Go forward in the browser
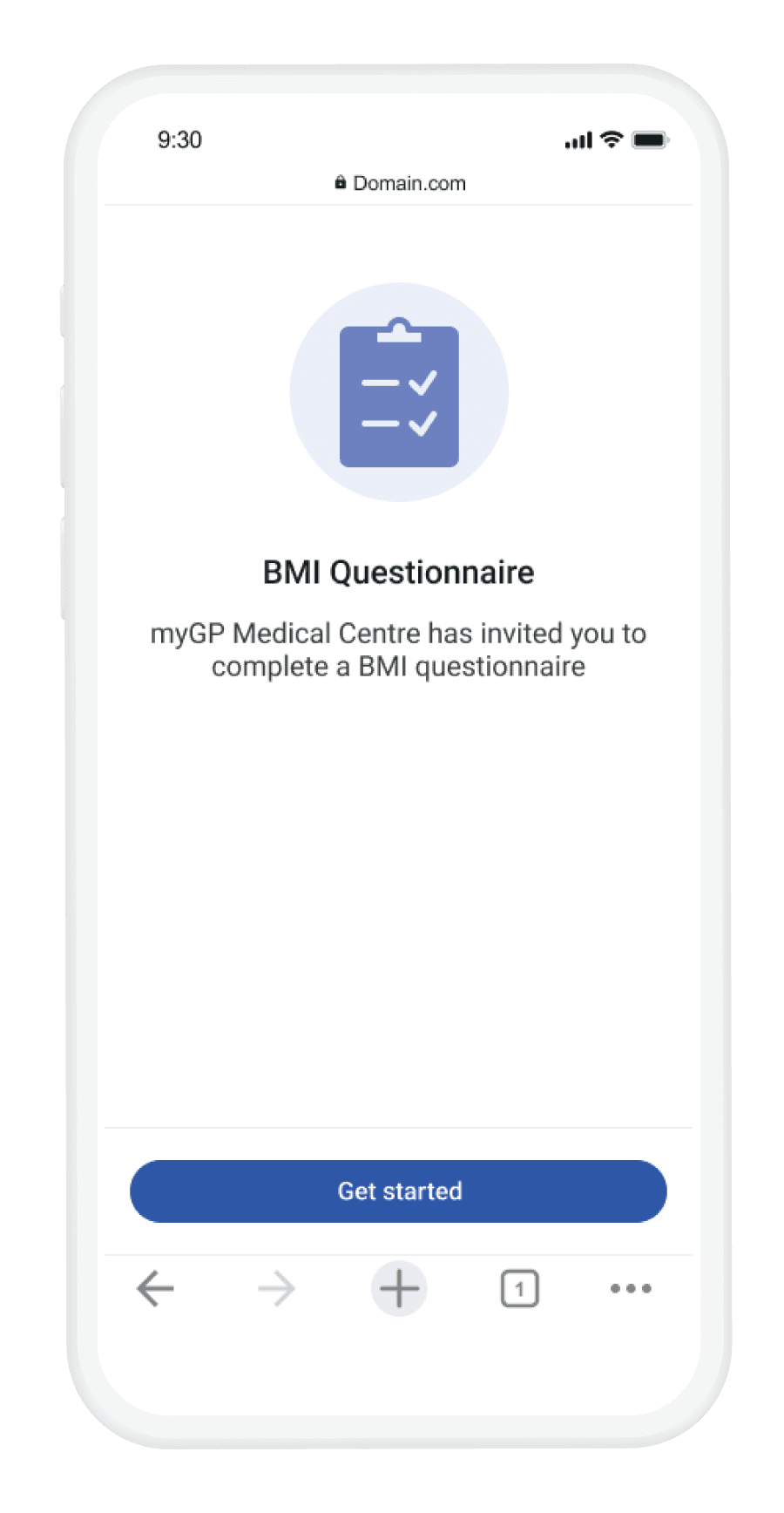The height and width of the screenshot is (1513, 784). 277,1288
